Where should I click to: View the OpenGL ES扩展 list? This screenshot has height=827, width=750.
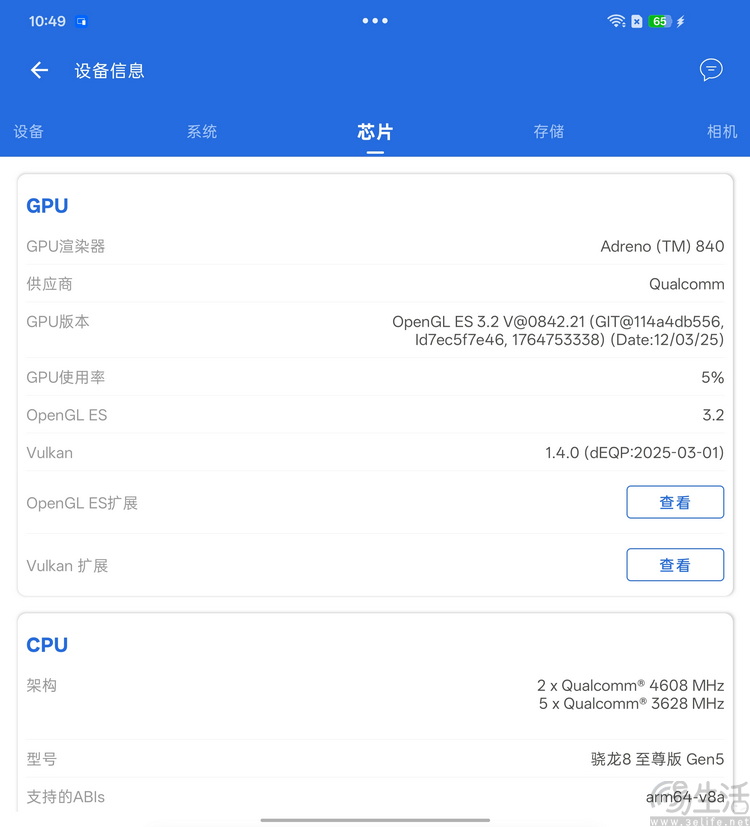(675, 502)
